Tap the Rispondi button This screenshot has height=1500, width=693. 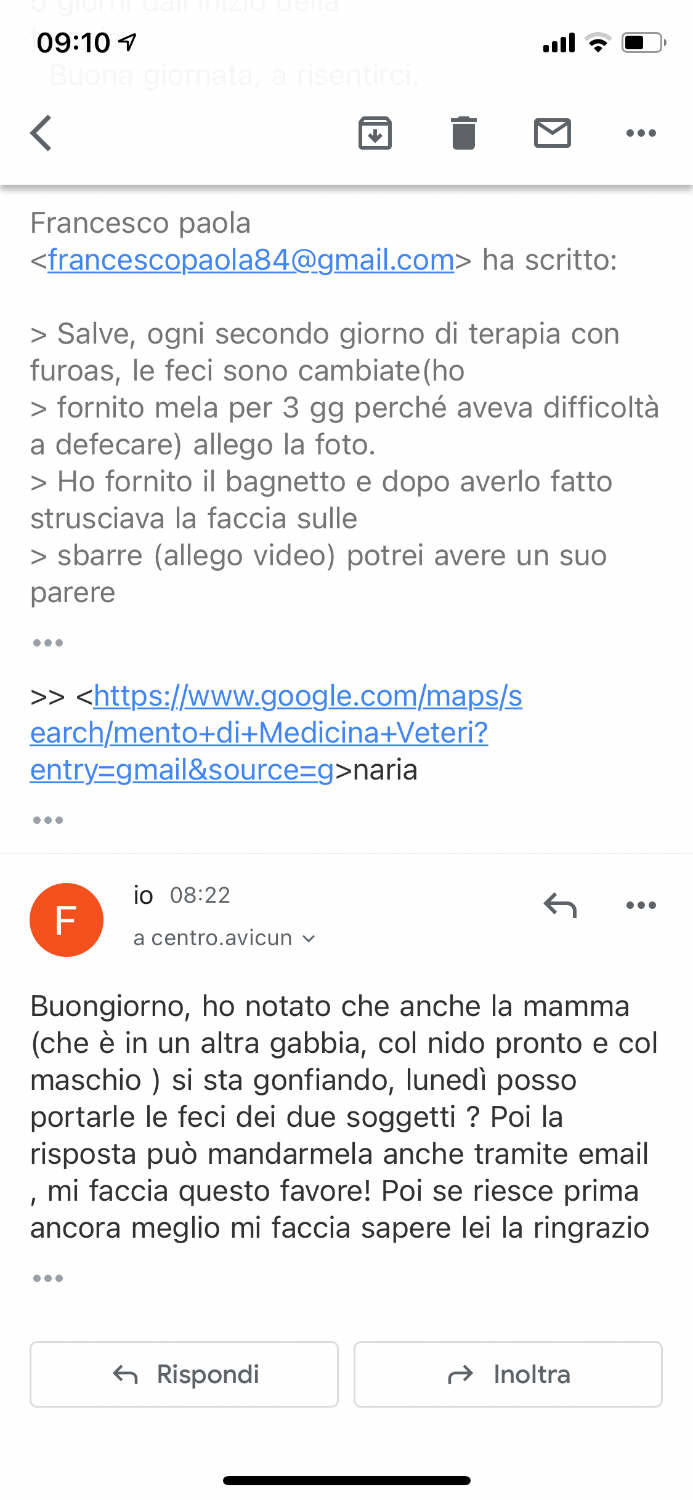pyautogui.click(x=184, y=1374)
